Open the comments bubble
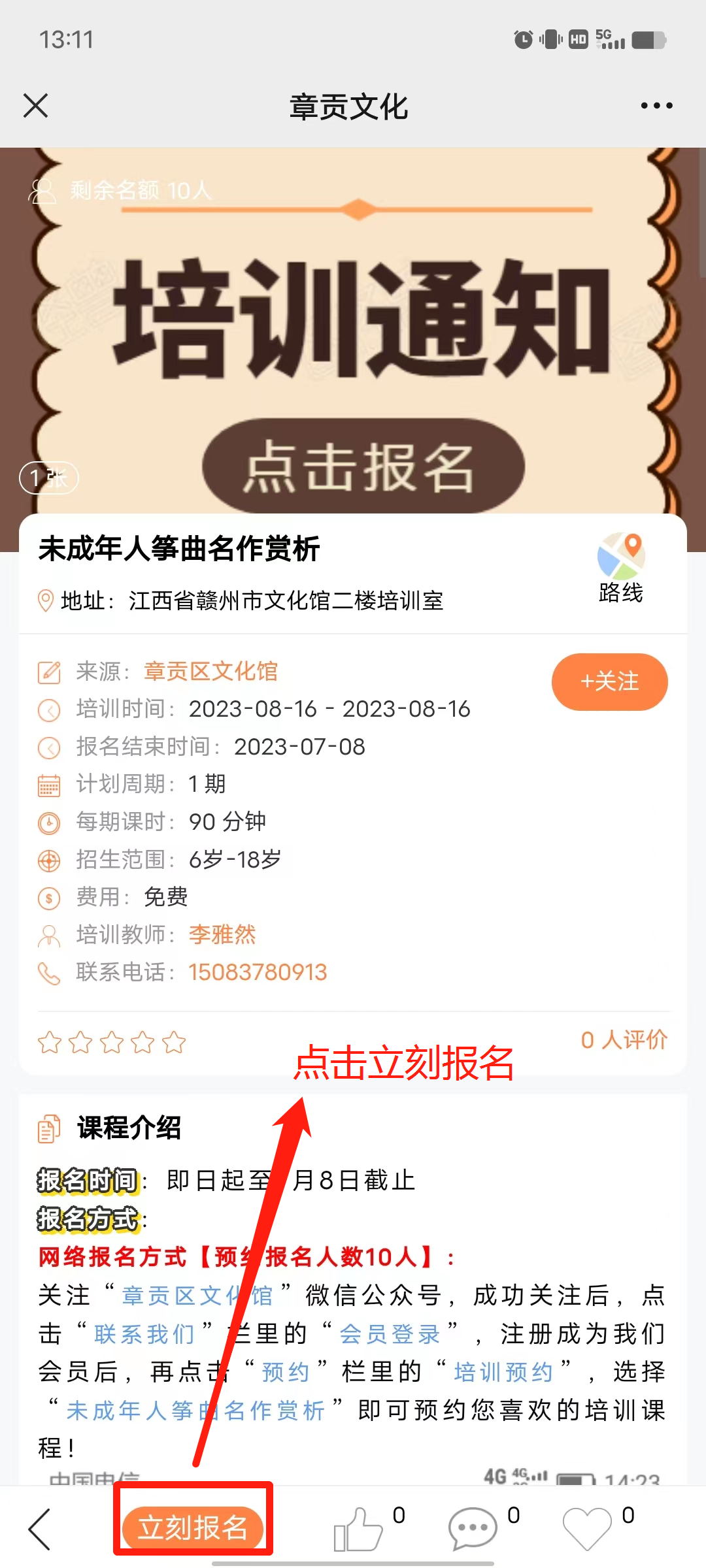Screen dimensions: 706x1568 coord(473,1529)
